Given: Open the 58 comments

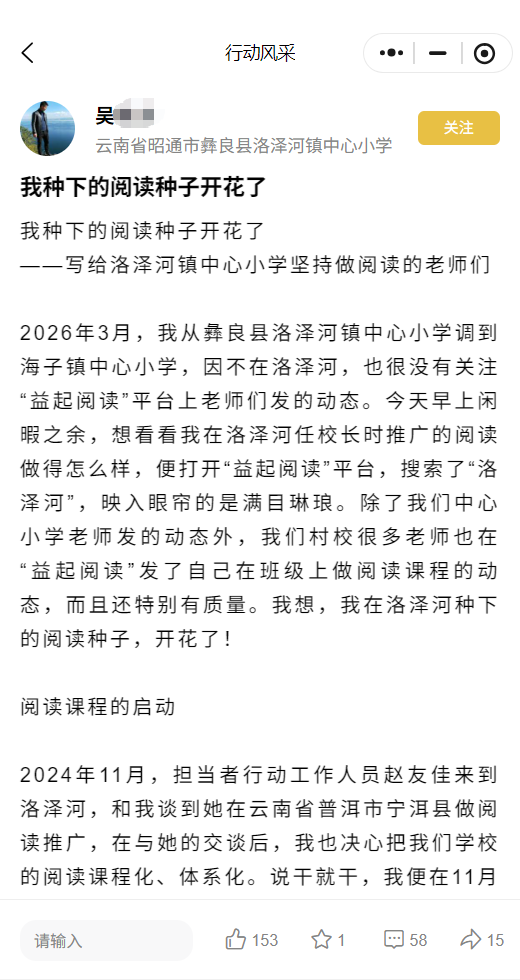Looking at the screenshot, I should pos(405,939).
